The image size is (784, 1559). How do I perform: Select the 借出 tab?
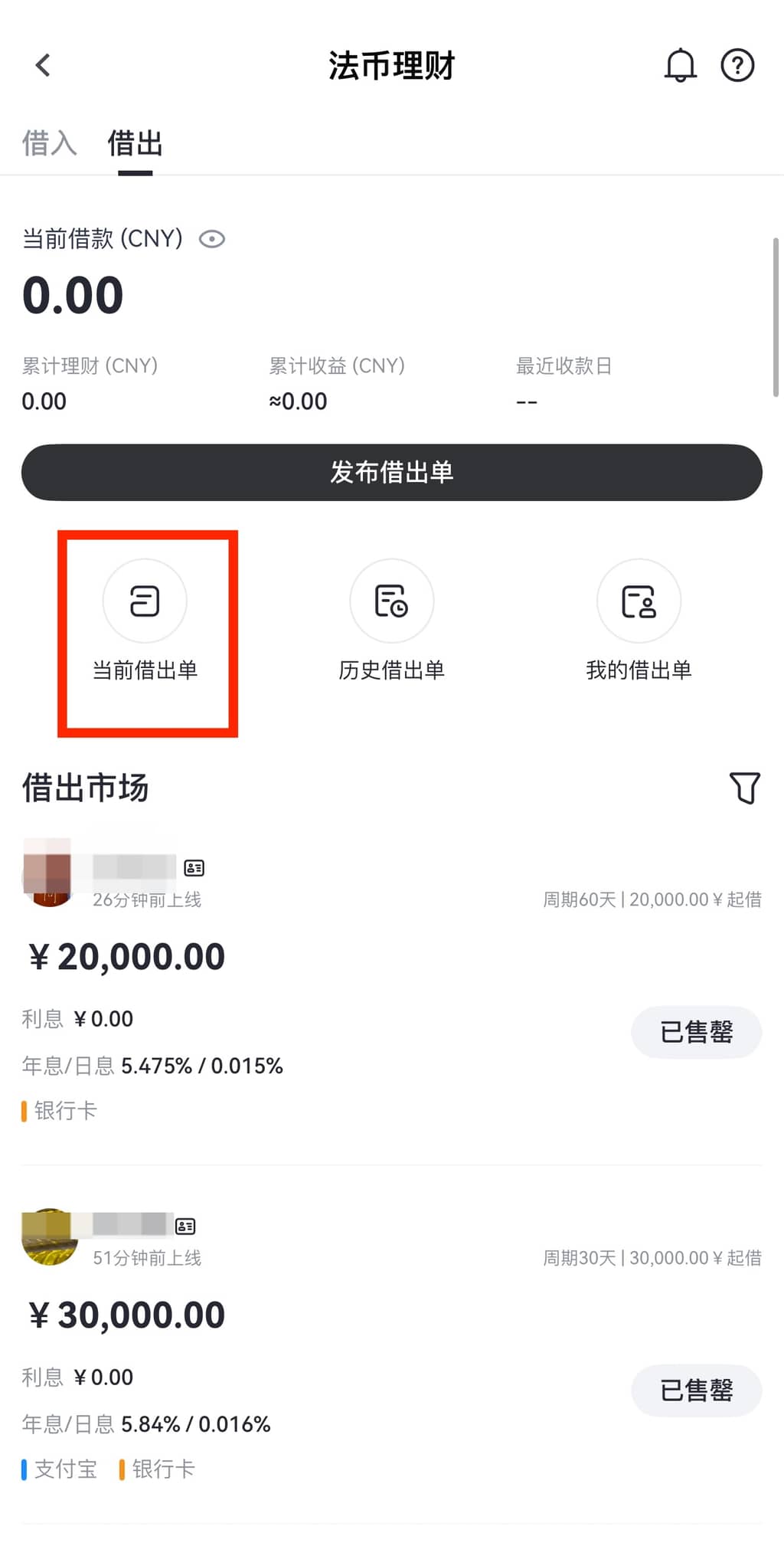135,143
